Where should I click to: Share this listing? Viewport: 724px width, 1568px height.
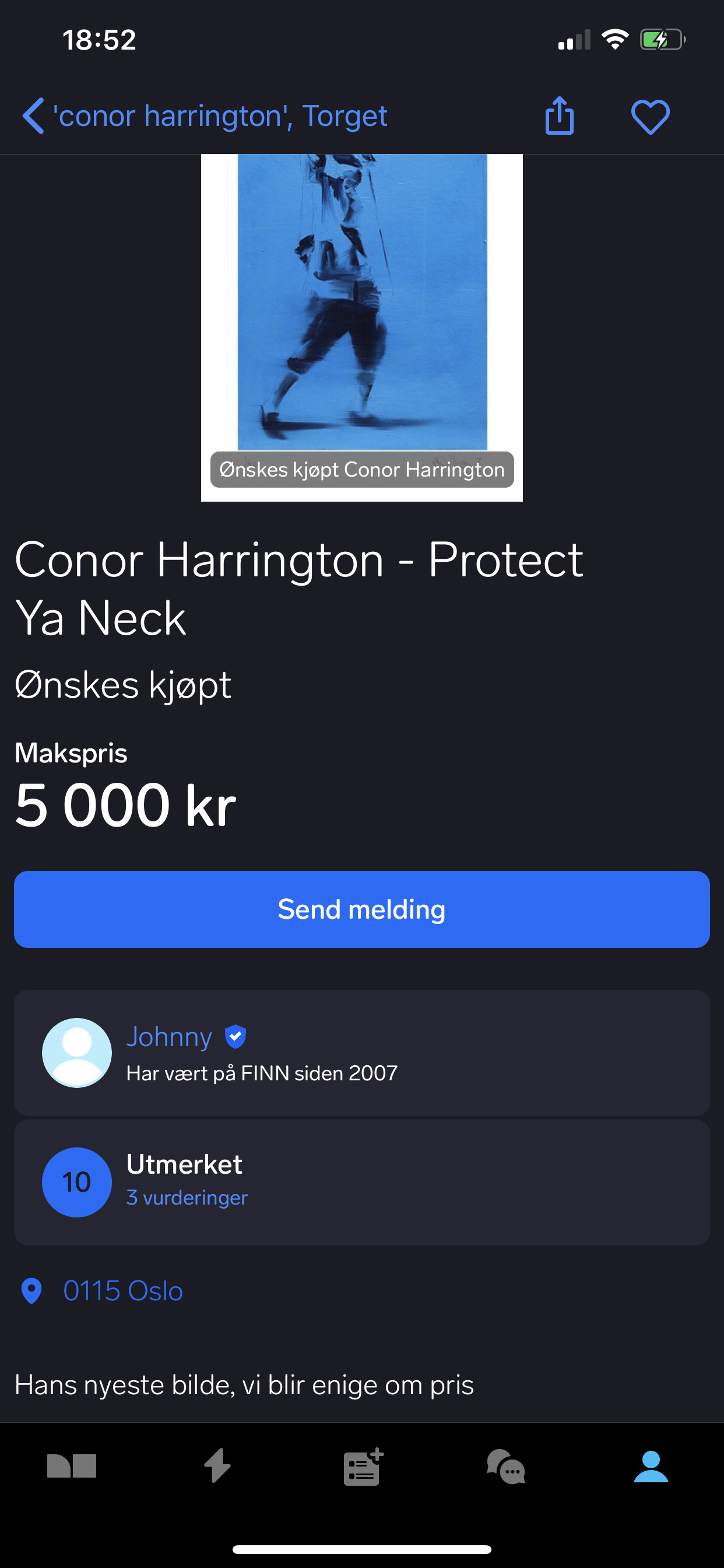point(559,115)
